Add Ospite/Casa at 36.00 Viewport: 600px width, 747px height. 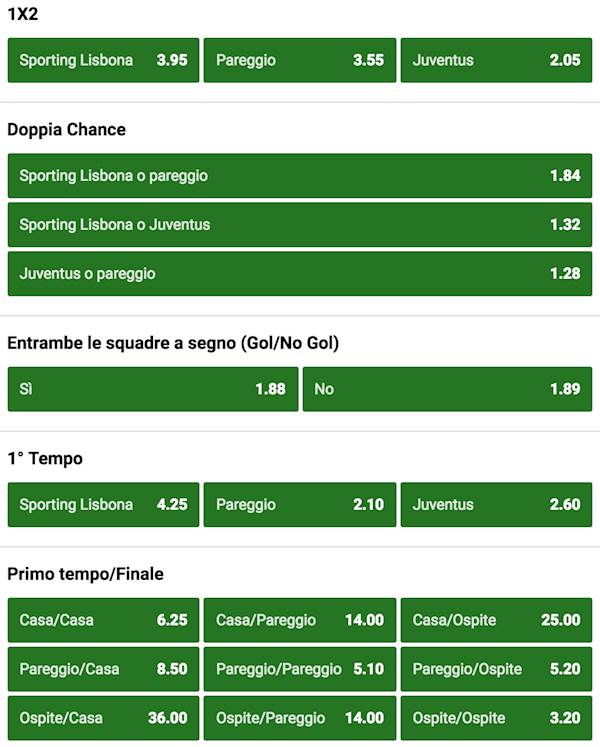click(x=103, y=718)
